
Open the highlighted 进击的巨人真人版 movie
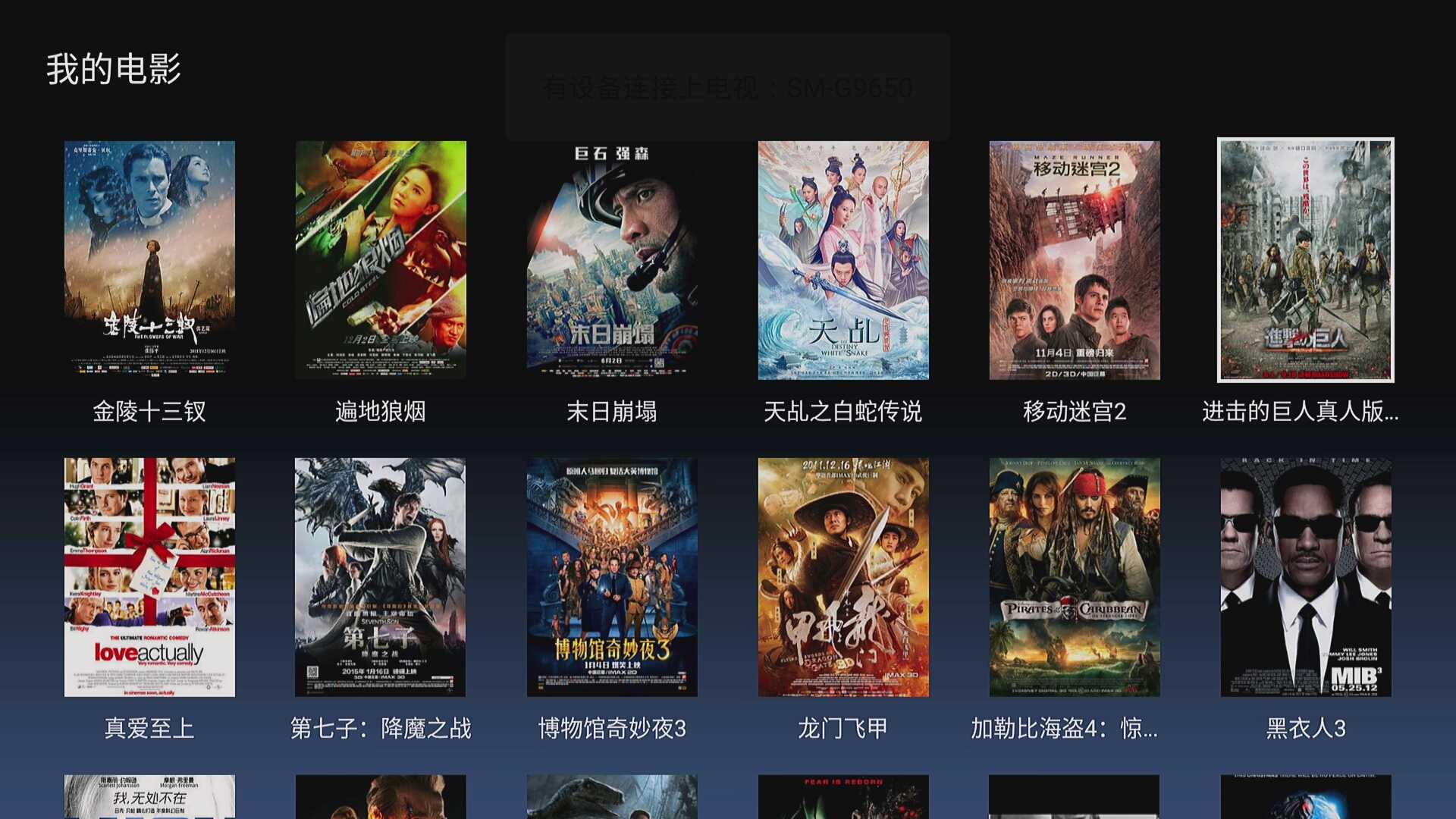pos(1305,260)
